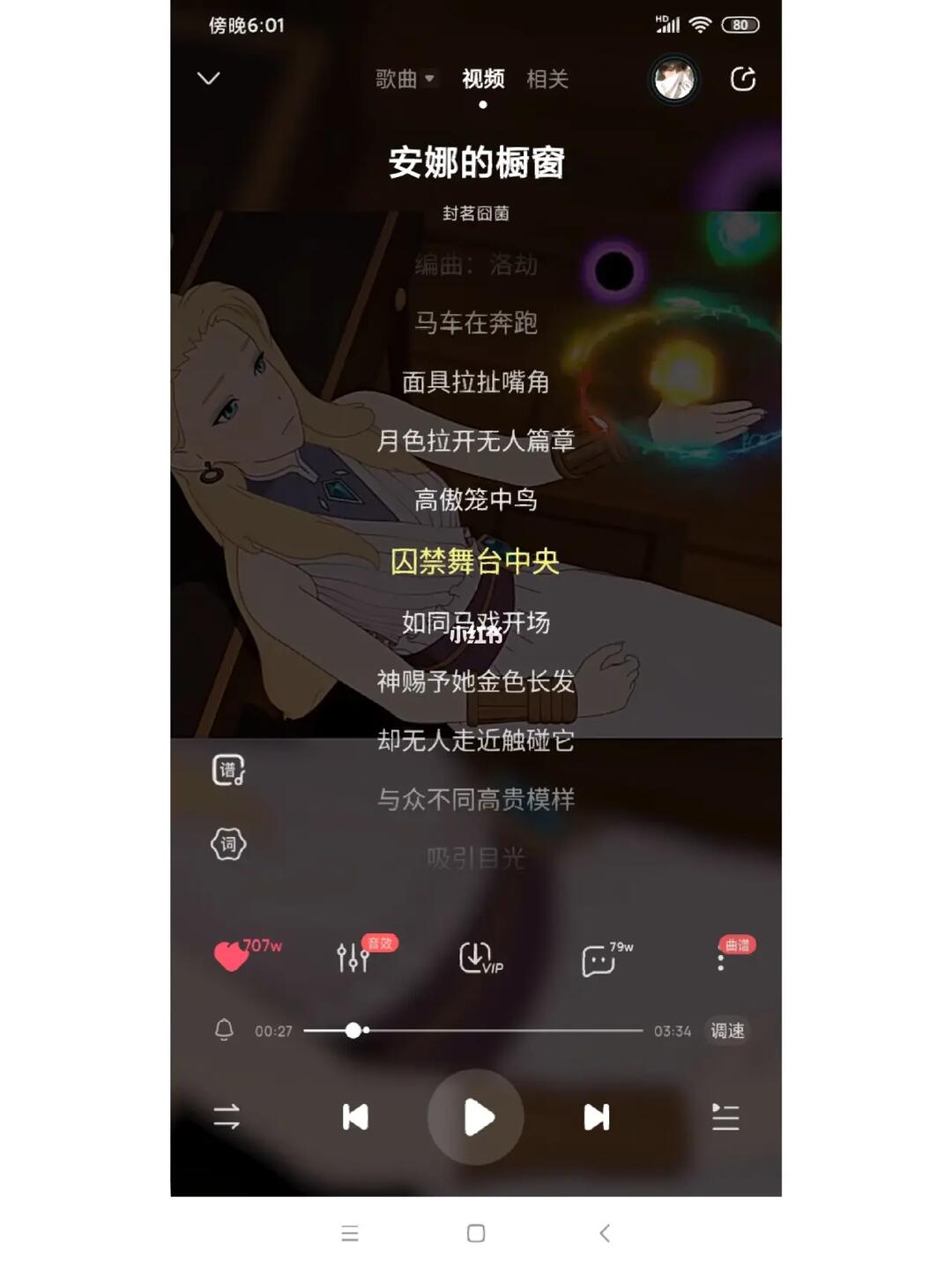
Task: Play the song
Action: tap(477, 1117)
